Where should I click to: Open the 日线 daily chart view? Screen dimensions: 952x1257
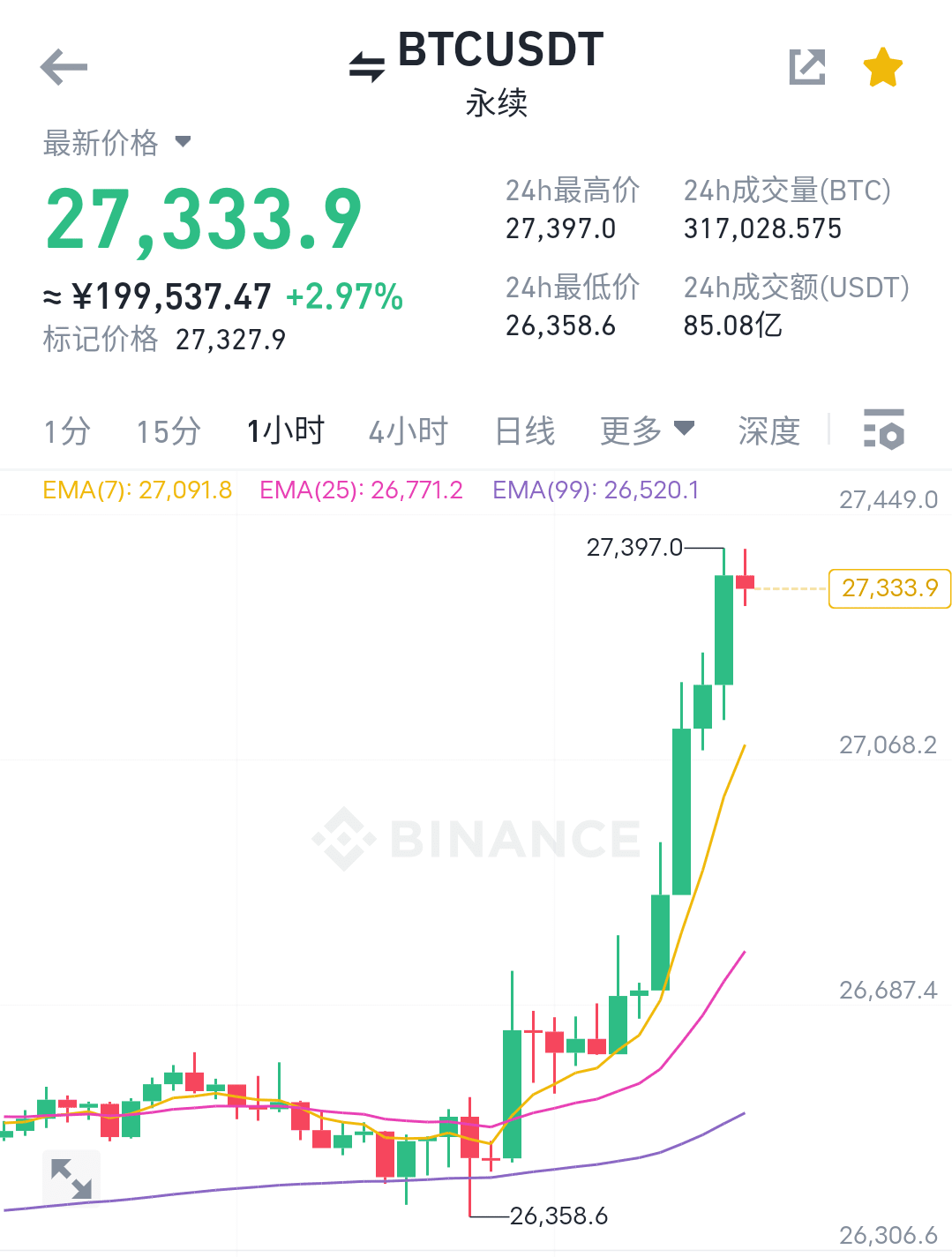tap(524, 431)
